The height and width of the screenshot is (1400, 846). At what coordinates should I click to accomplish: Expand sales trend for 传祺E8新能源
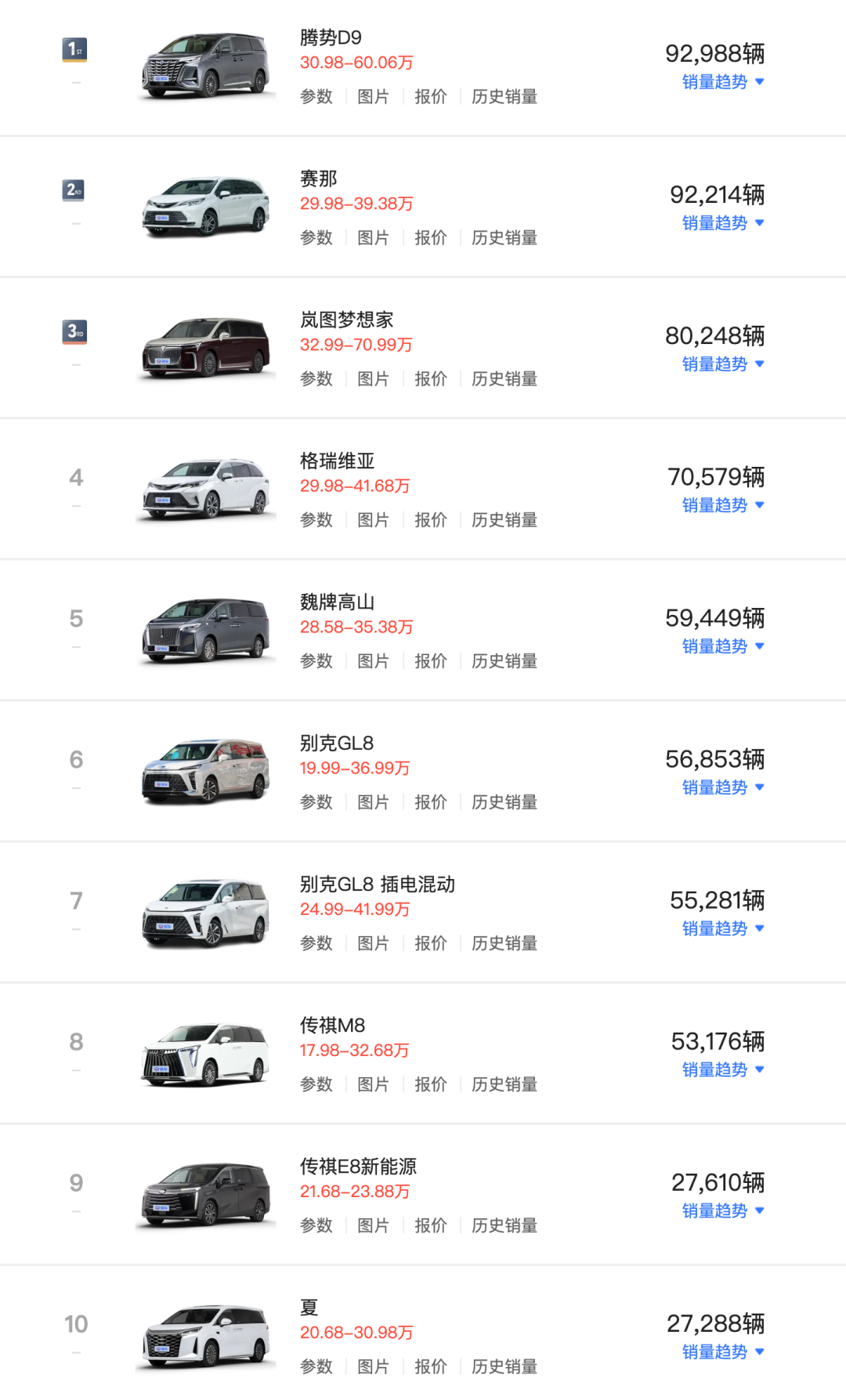[715, 1210]
